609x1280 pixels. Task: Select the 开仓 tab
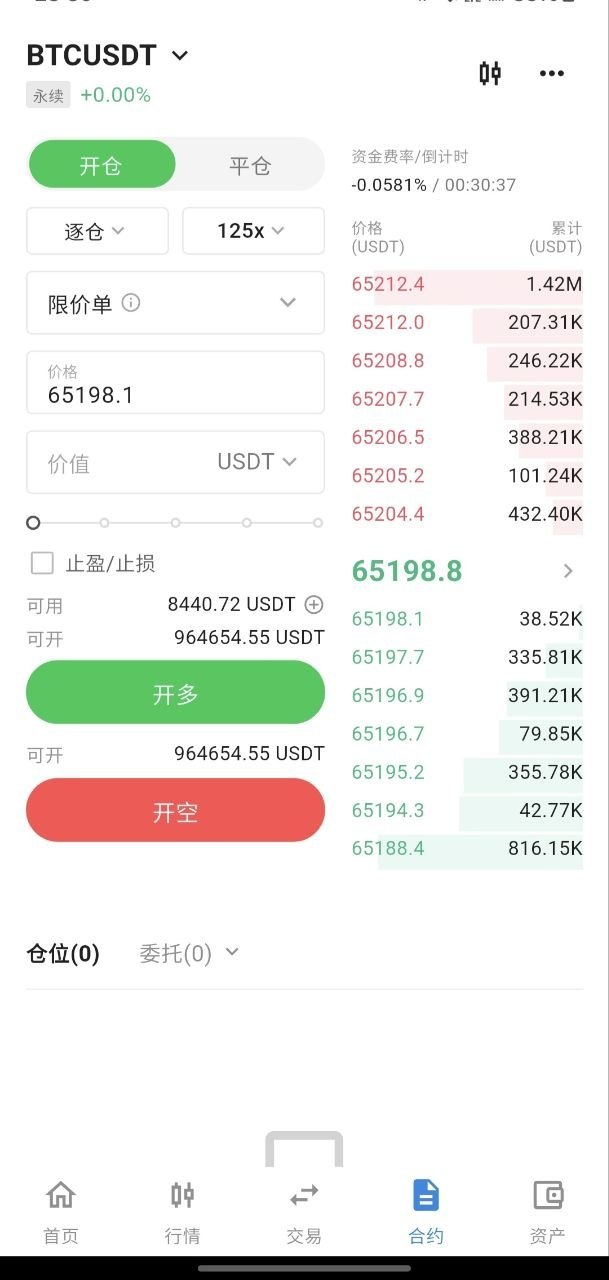click(101, 165)
